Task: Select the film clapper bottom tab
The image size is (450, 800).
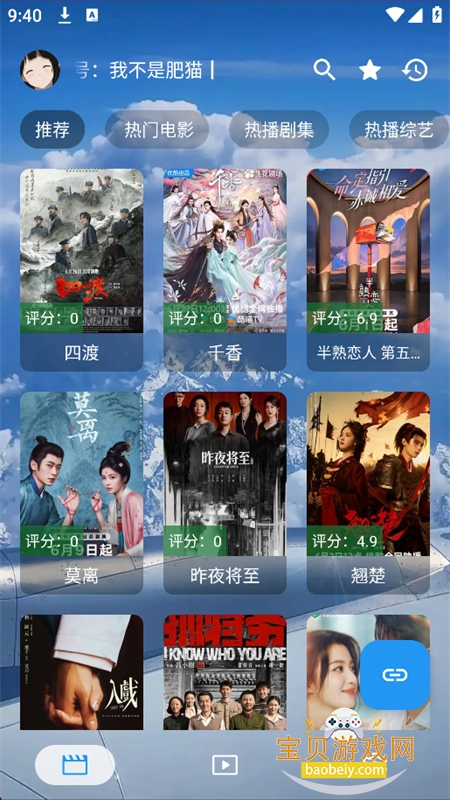Action: pyautogui.click(x=75, y=765)
